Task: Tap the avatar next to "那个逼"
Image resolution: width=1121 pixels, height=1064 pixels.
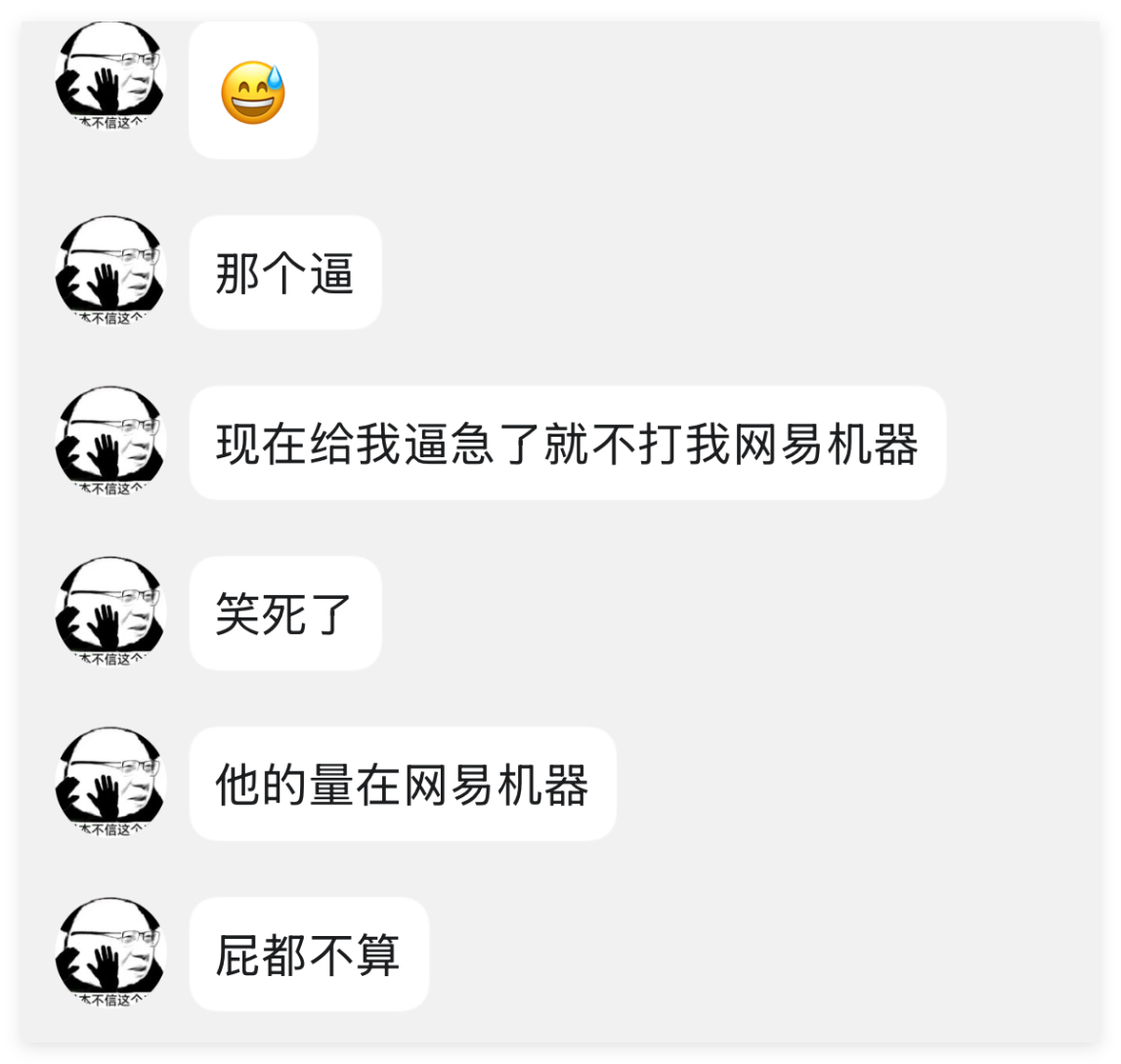Action: click(x=109, y=271)
